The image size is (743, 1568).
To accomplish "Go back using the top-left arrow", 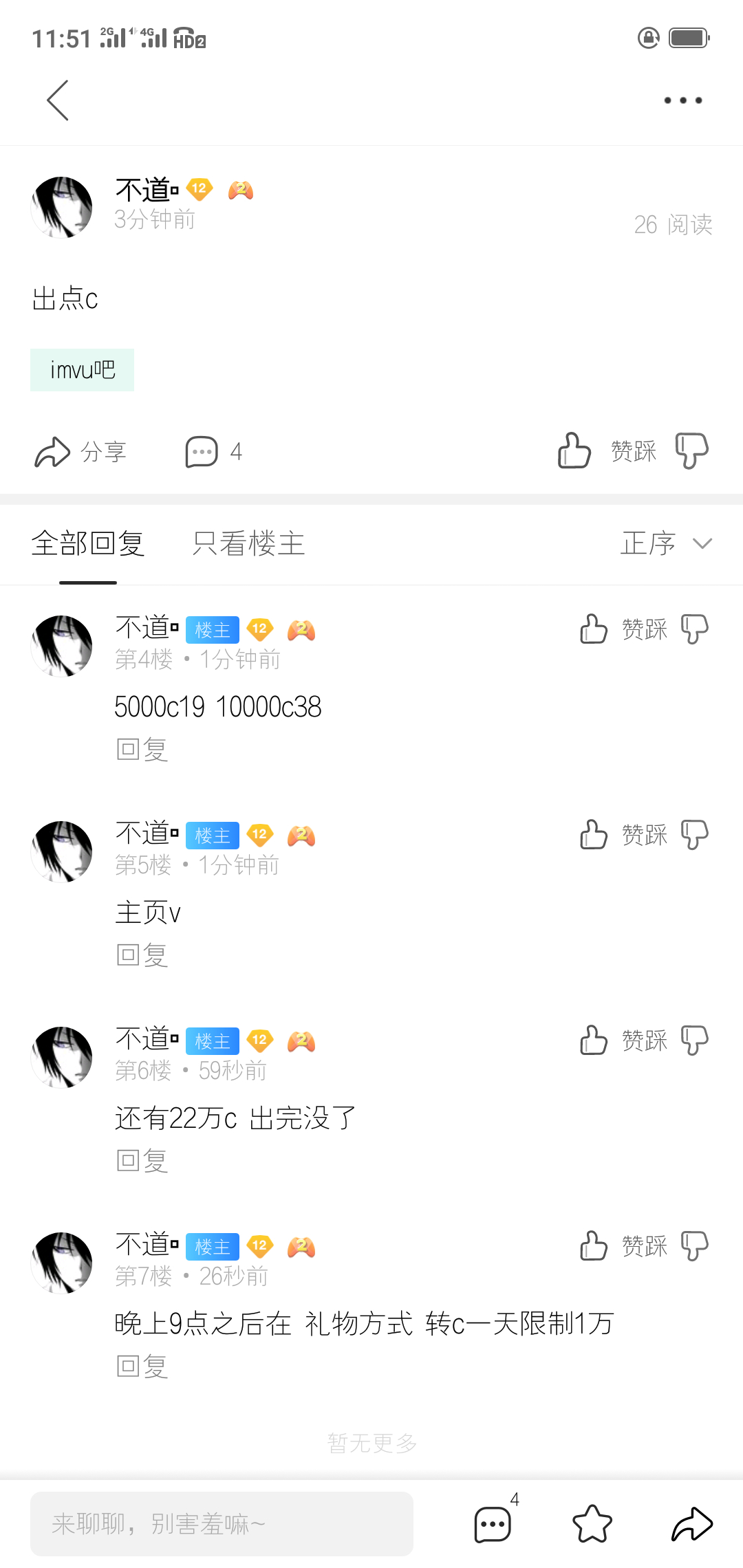I will tap(58, 100).
